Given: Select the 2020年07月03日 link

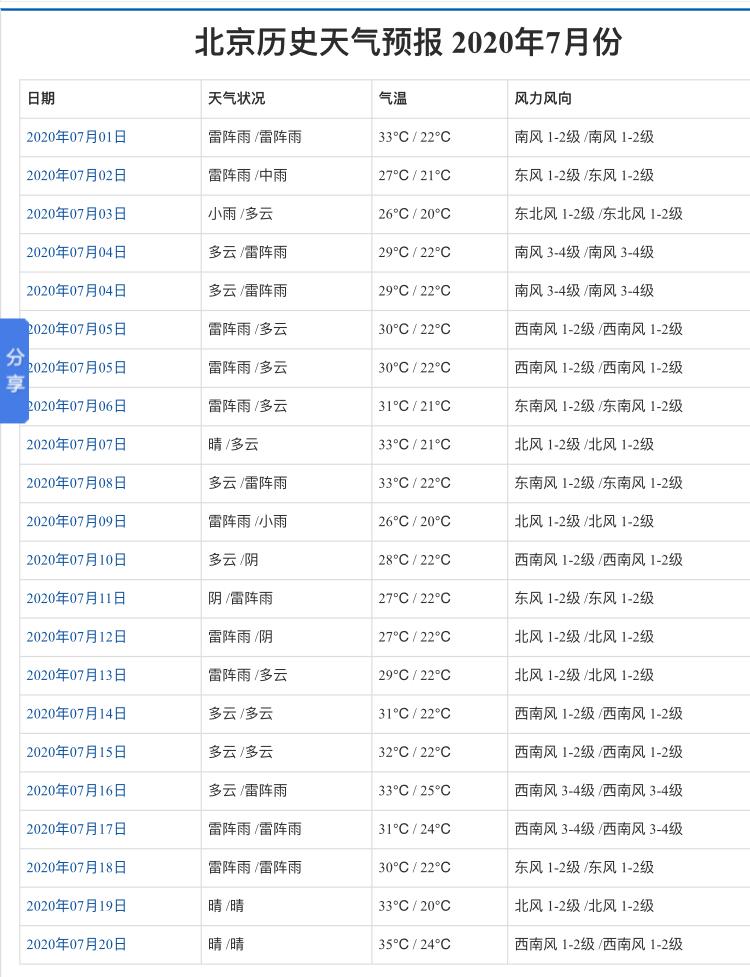Looking at the screenshot, I should tap(75, 213).
